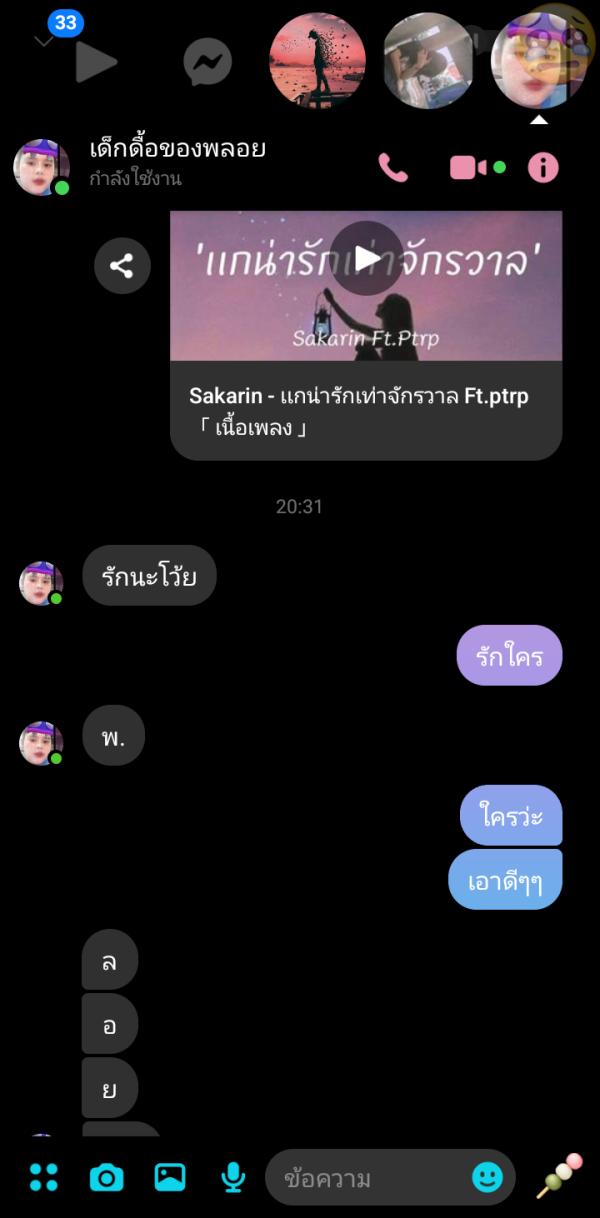Open the emoji picker smiley
The width and height of the screenshot is (600, 1218).
(x=487, y=1177)
